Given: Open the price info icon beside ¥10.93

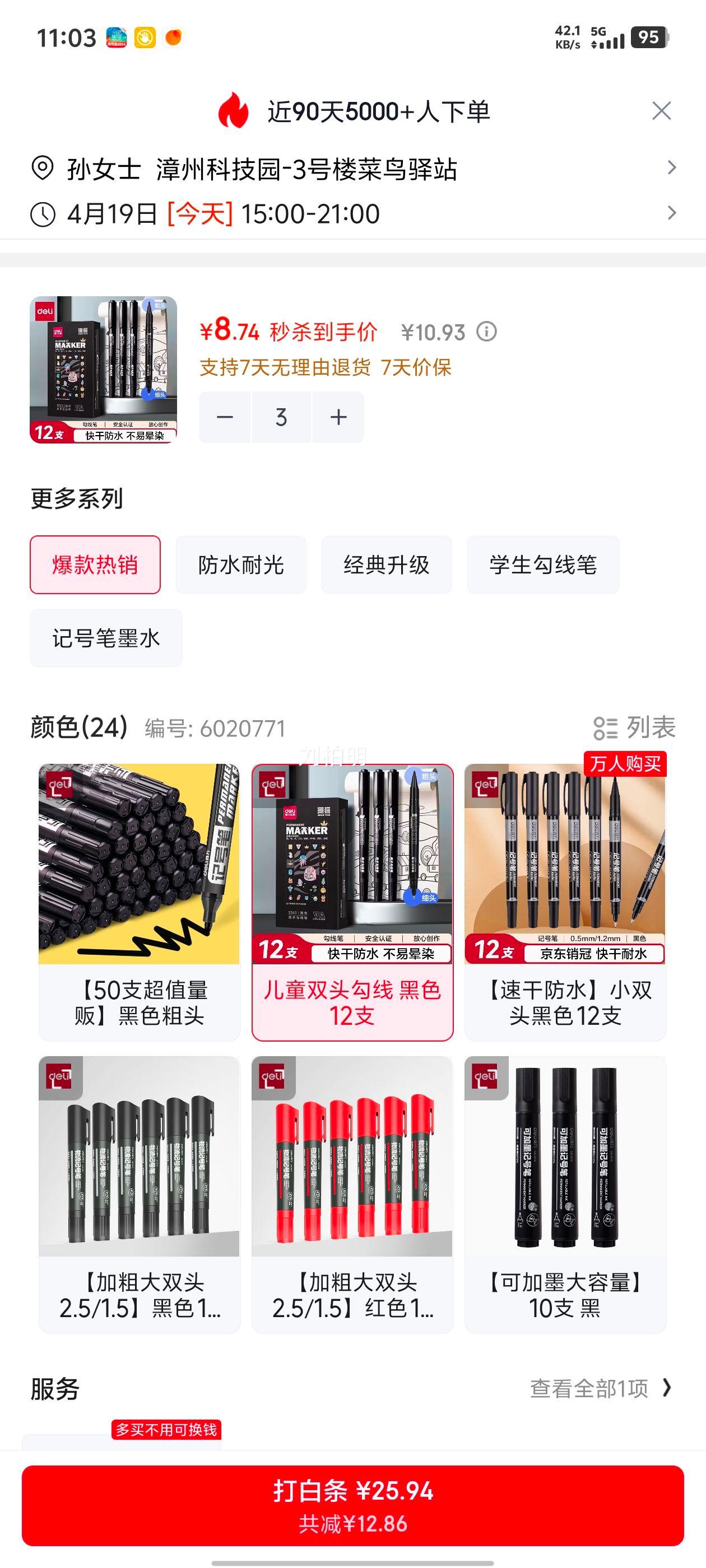Looking at the screenshot, I should 486,332.
